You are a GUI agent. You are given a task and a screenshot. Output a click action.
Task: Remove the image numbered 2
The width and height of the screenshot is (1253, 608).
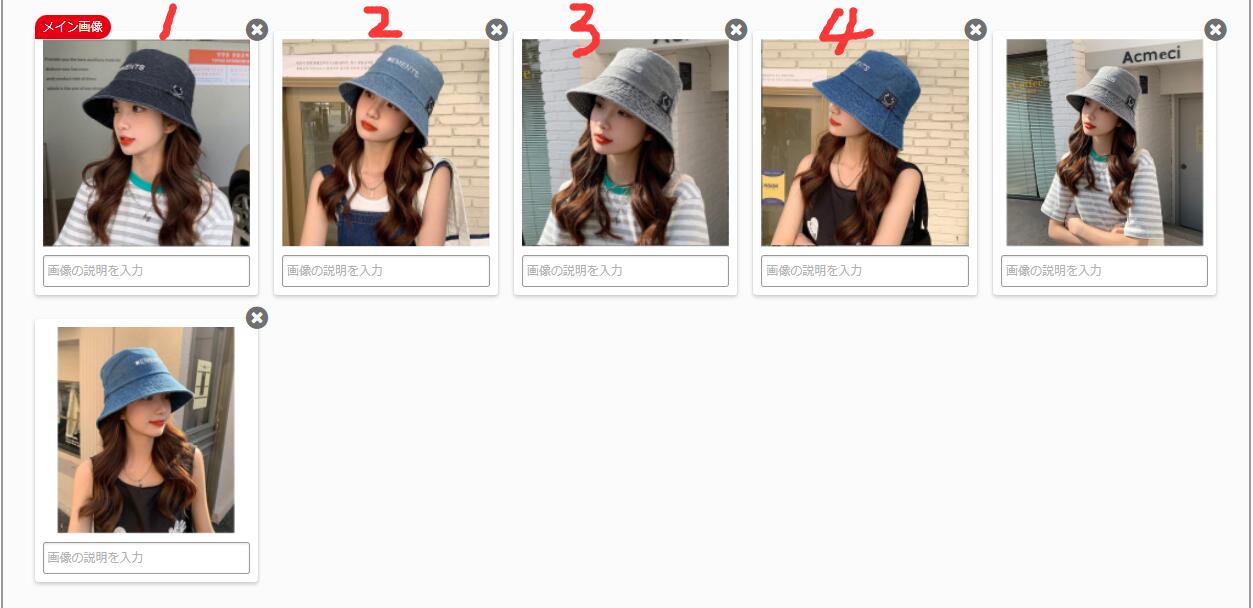497,30
